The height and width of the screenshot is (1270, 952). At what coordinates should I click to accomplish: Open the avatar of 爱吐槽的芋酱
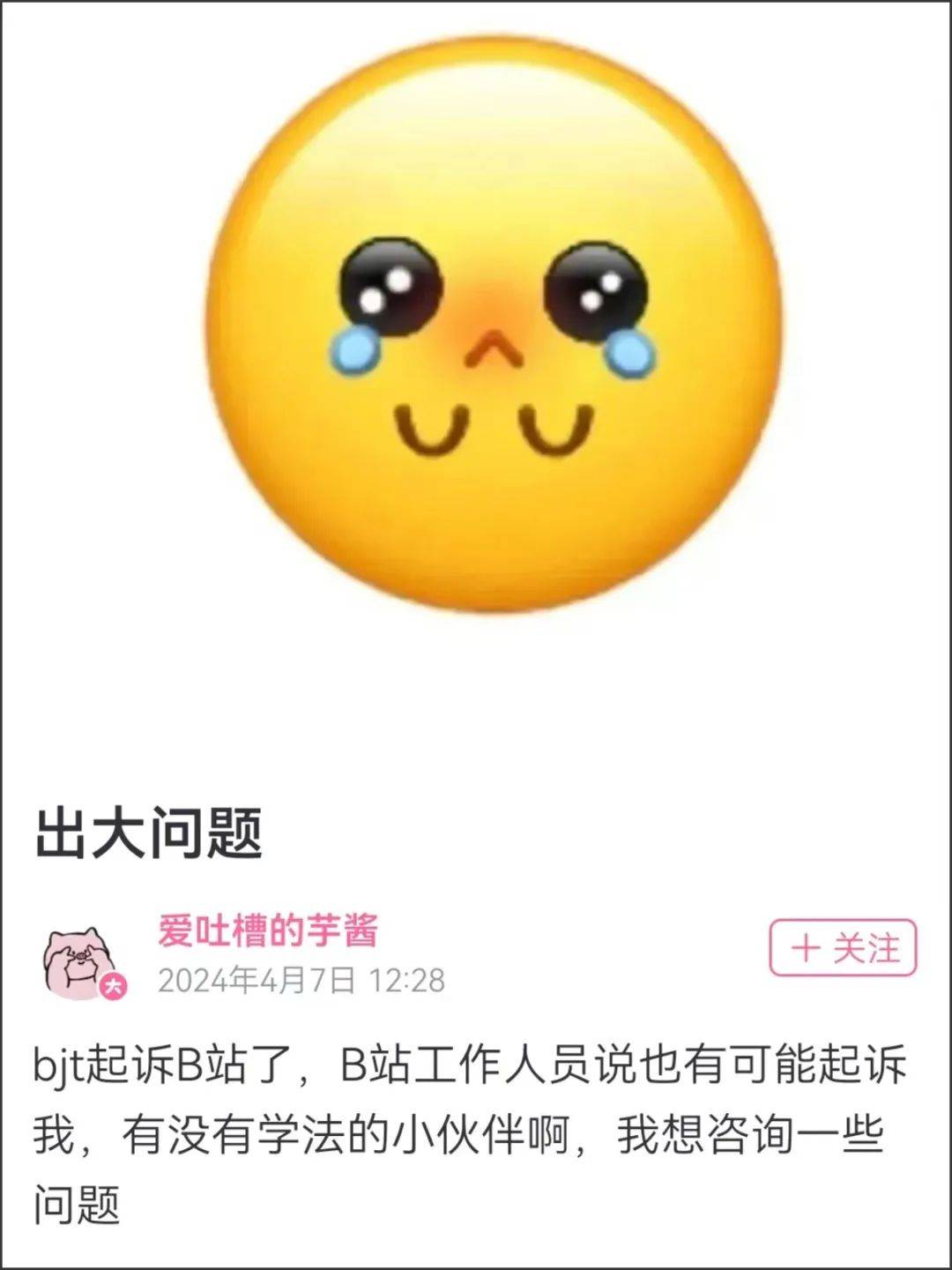(81, 962)
